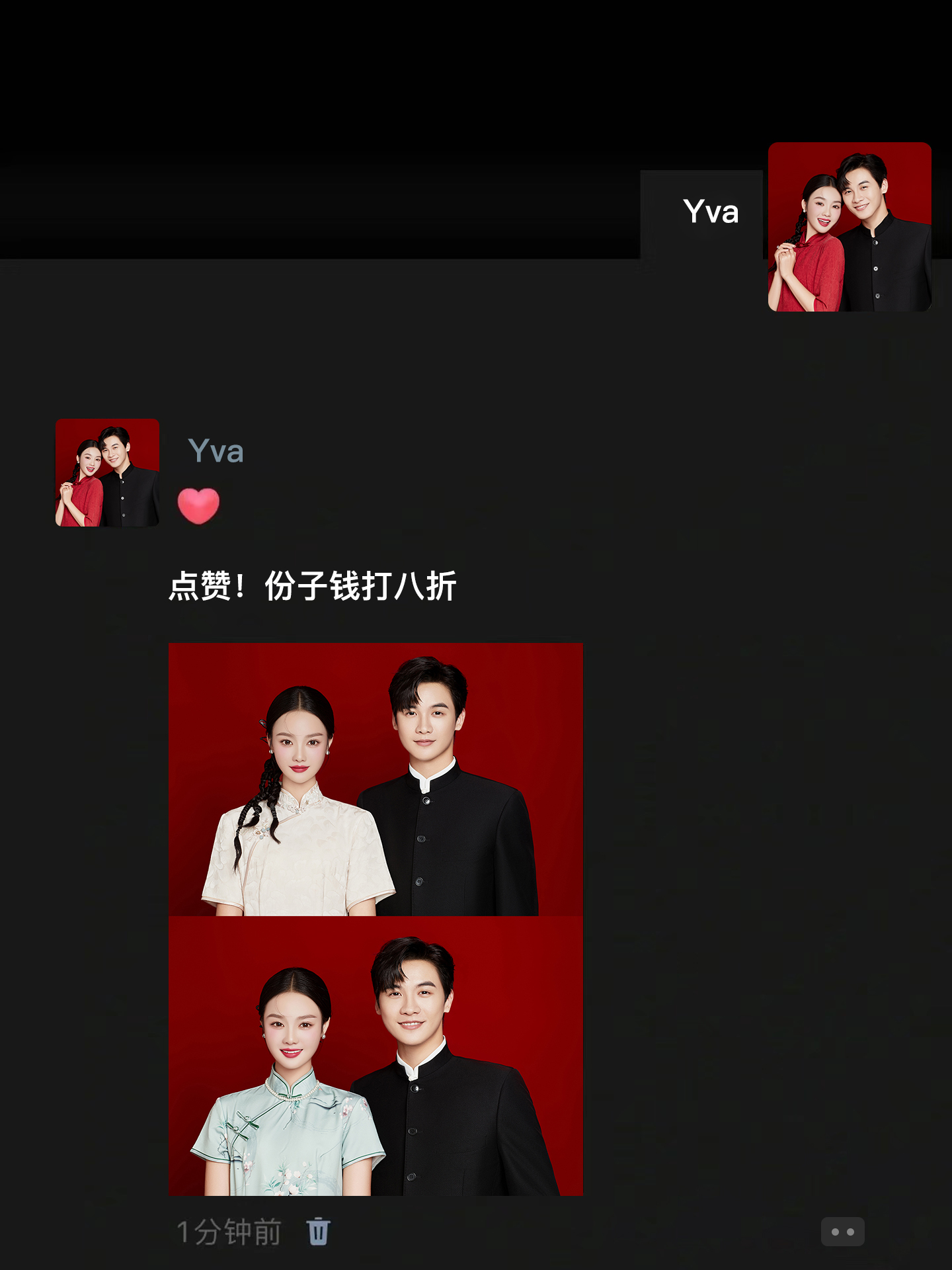The height and width of the screenshot is (1270, 952).
Task: Open Yva's name link above the post
Action: [216, 451]
